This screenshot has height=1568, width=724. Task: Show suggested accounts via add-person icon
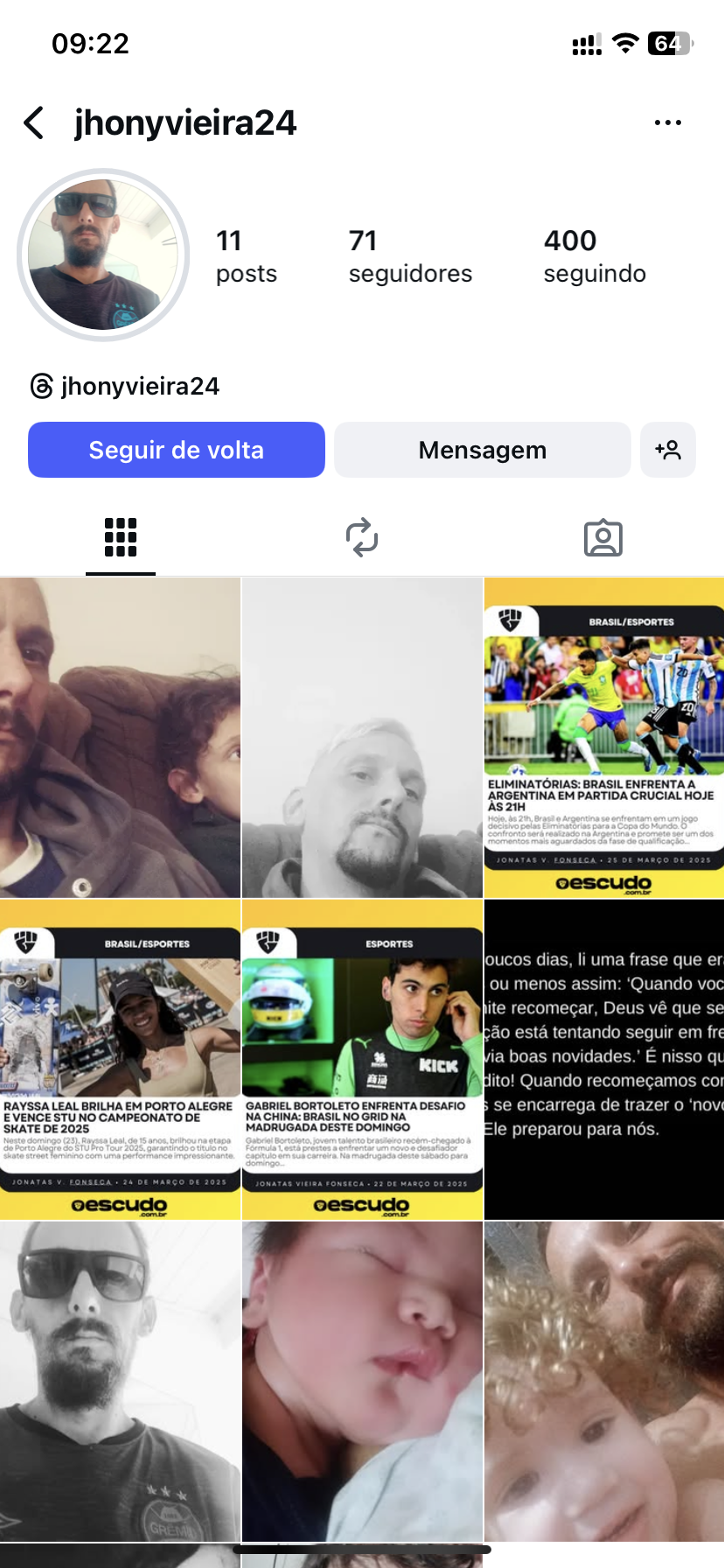667,450
